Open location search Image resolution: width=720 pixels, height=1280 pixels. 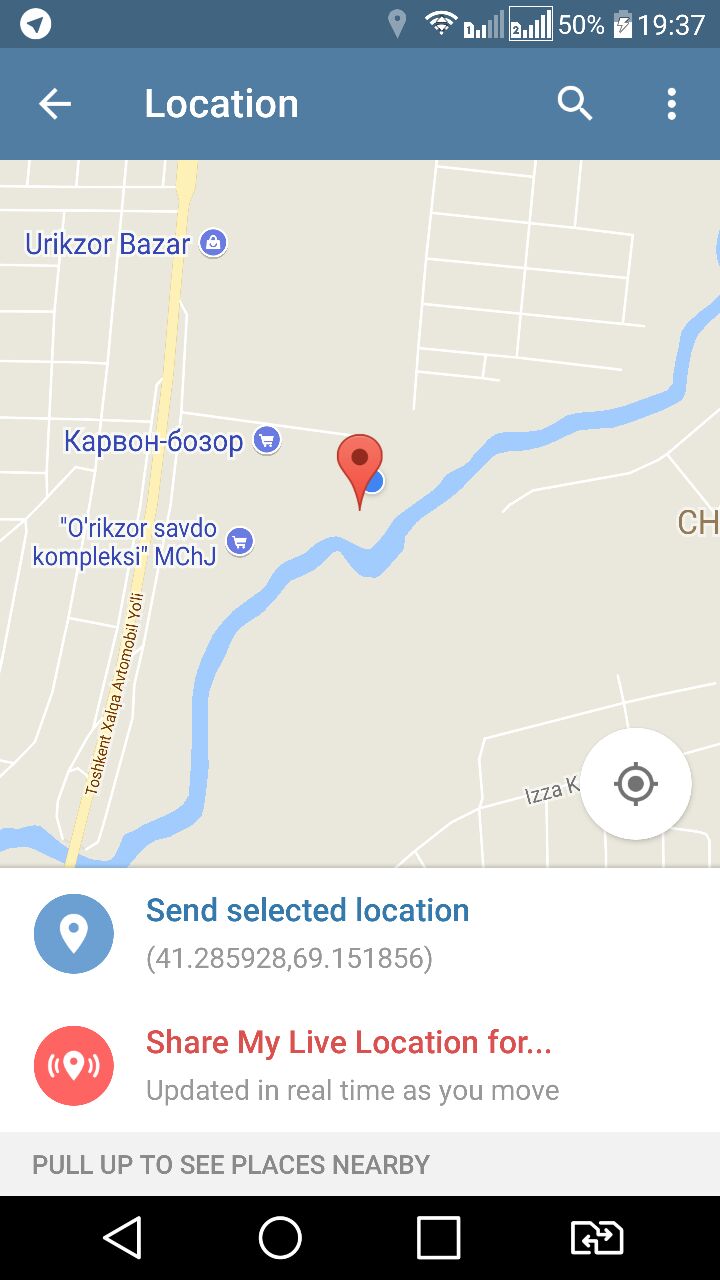[x=575, y=104]
